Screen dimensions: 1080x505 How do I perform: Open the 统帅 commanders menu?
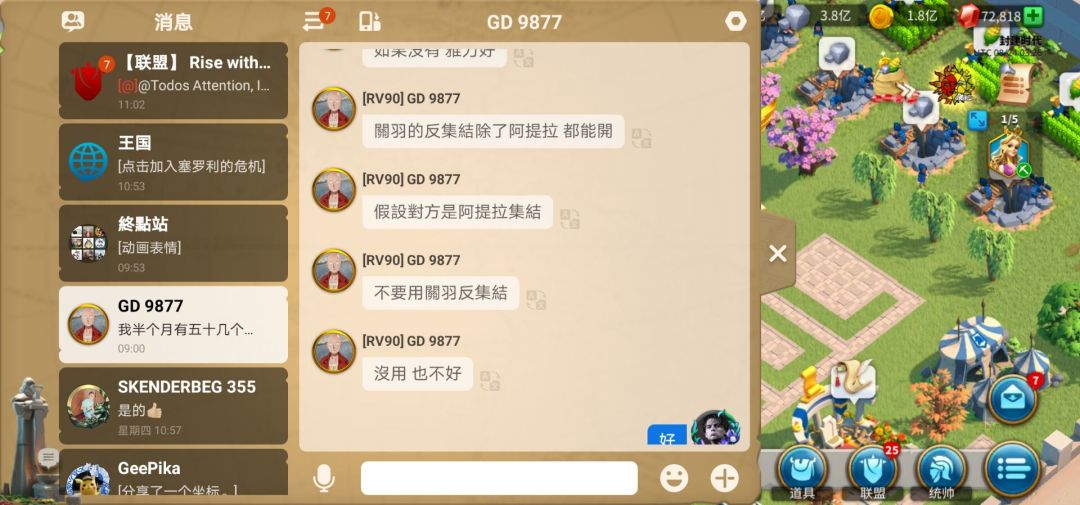[941, 470]
